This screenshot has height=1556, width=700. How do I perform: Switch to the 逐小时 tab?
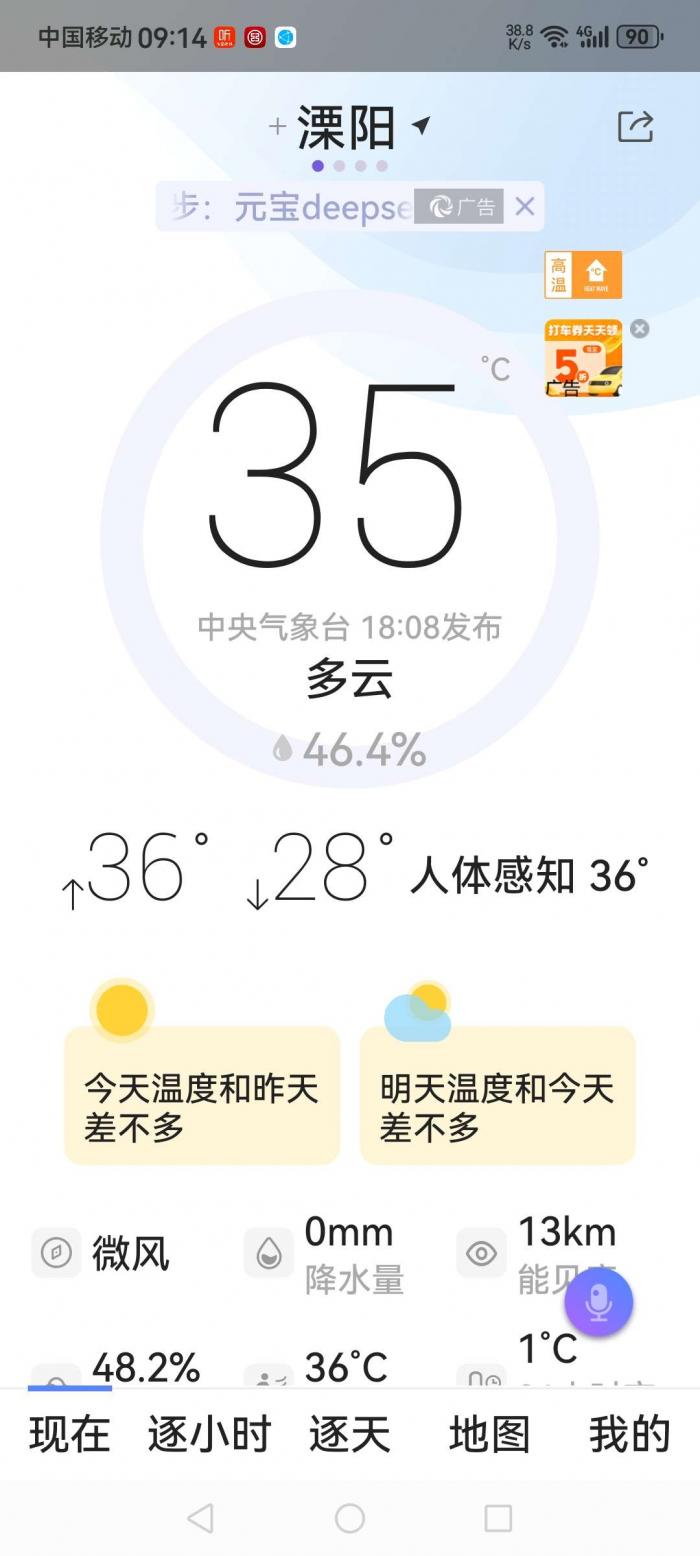point(209,1434)
